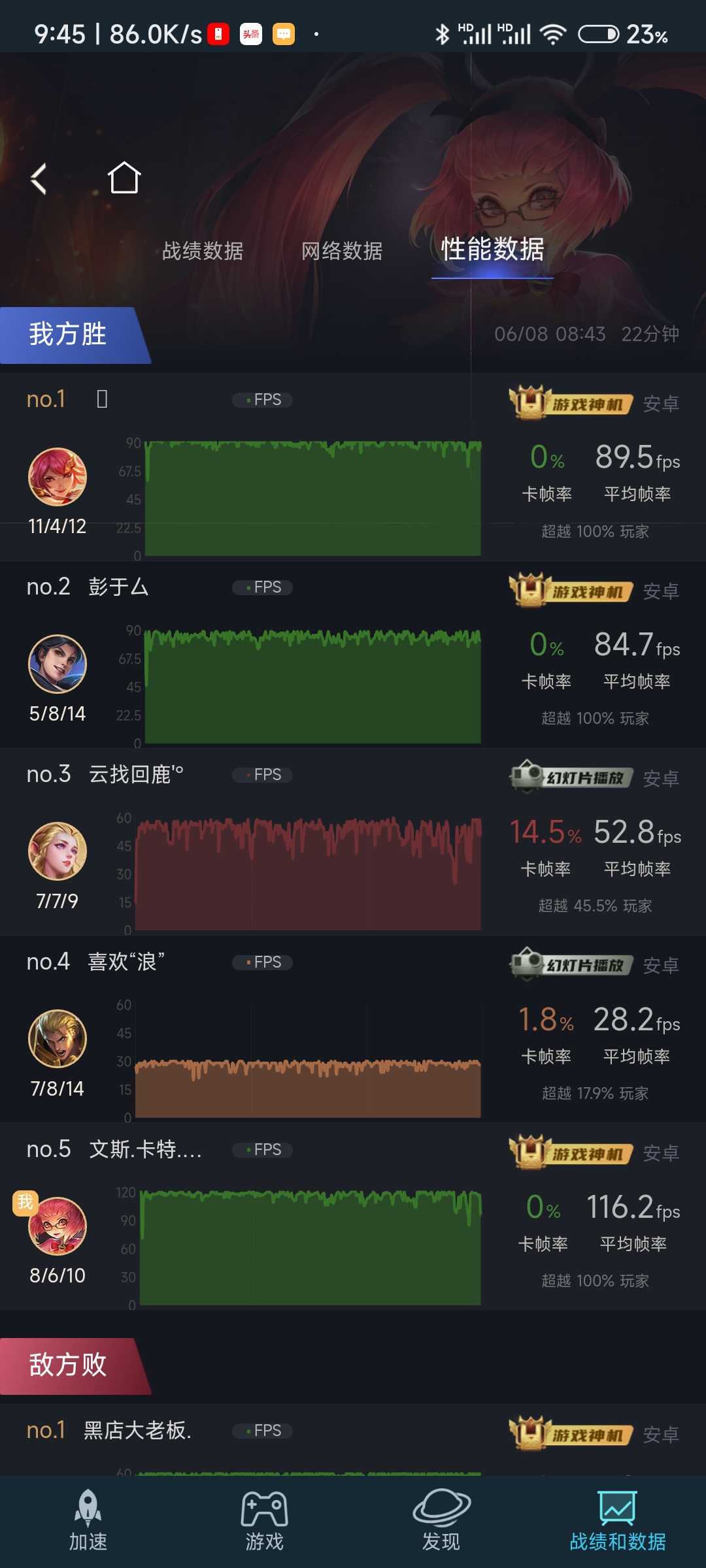This screenshot has height=1568, width=706.
Task: Switch to the 战绩数据 tab
Action: pos(203,251)
